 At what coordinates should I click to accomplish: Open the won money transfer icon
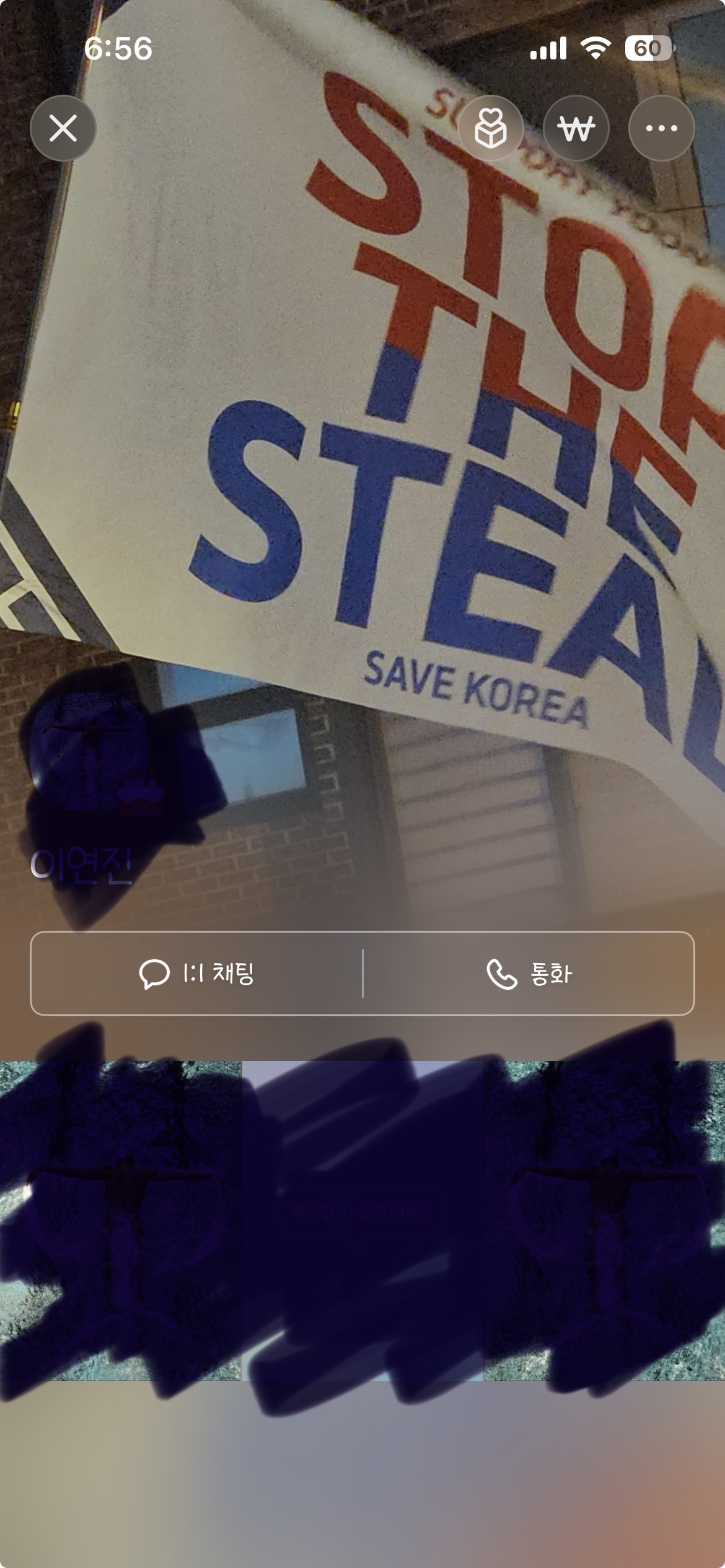click(576, 128)
